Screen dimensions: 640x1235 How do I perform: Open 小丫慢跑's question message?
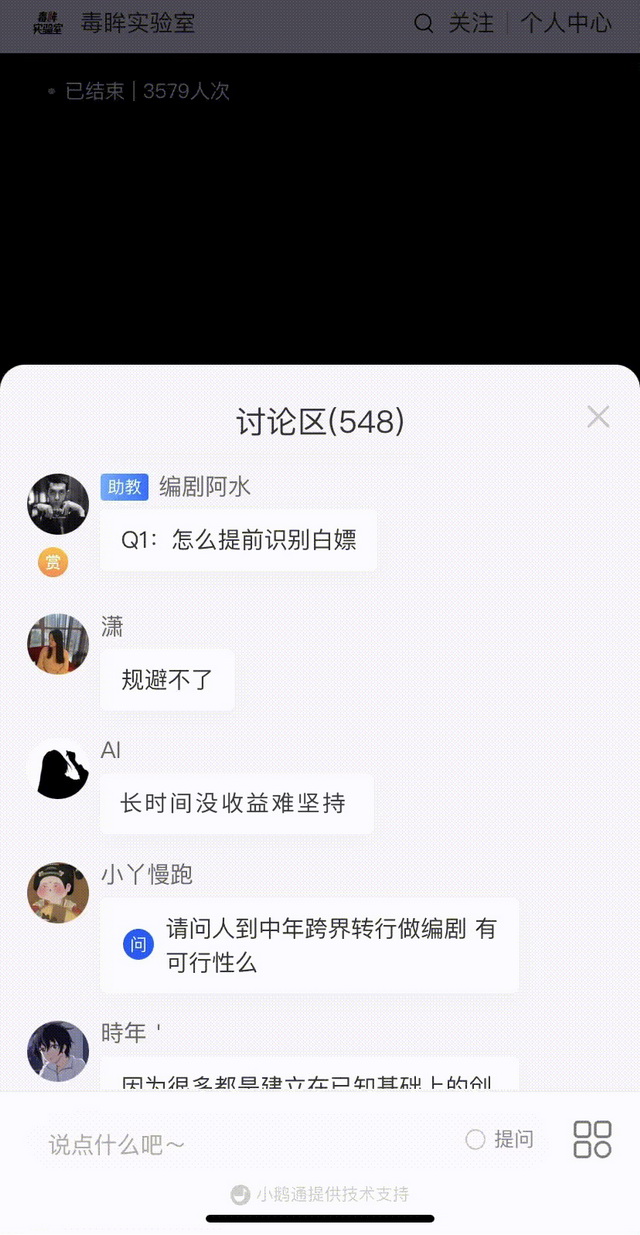tap(310, 945)
